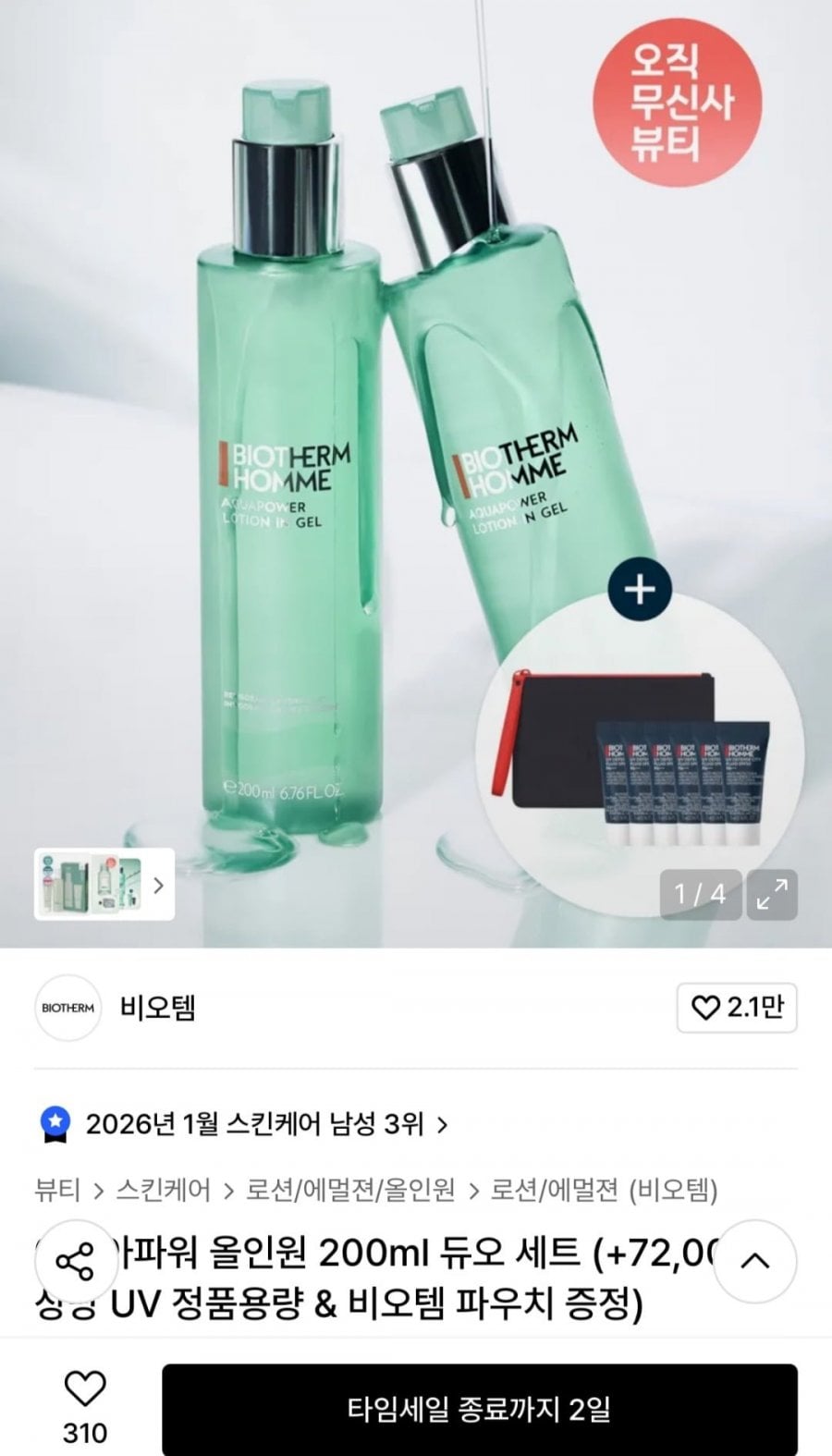Open the product image thumbnails preview

(x=104, y=885)
